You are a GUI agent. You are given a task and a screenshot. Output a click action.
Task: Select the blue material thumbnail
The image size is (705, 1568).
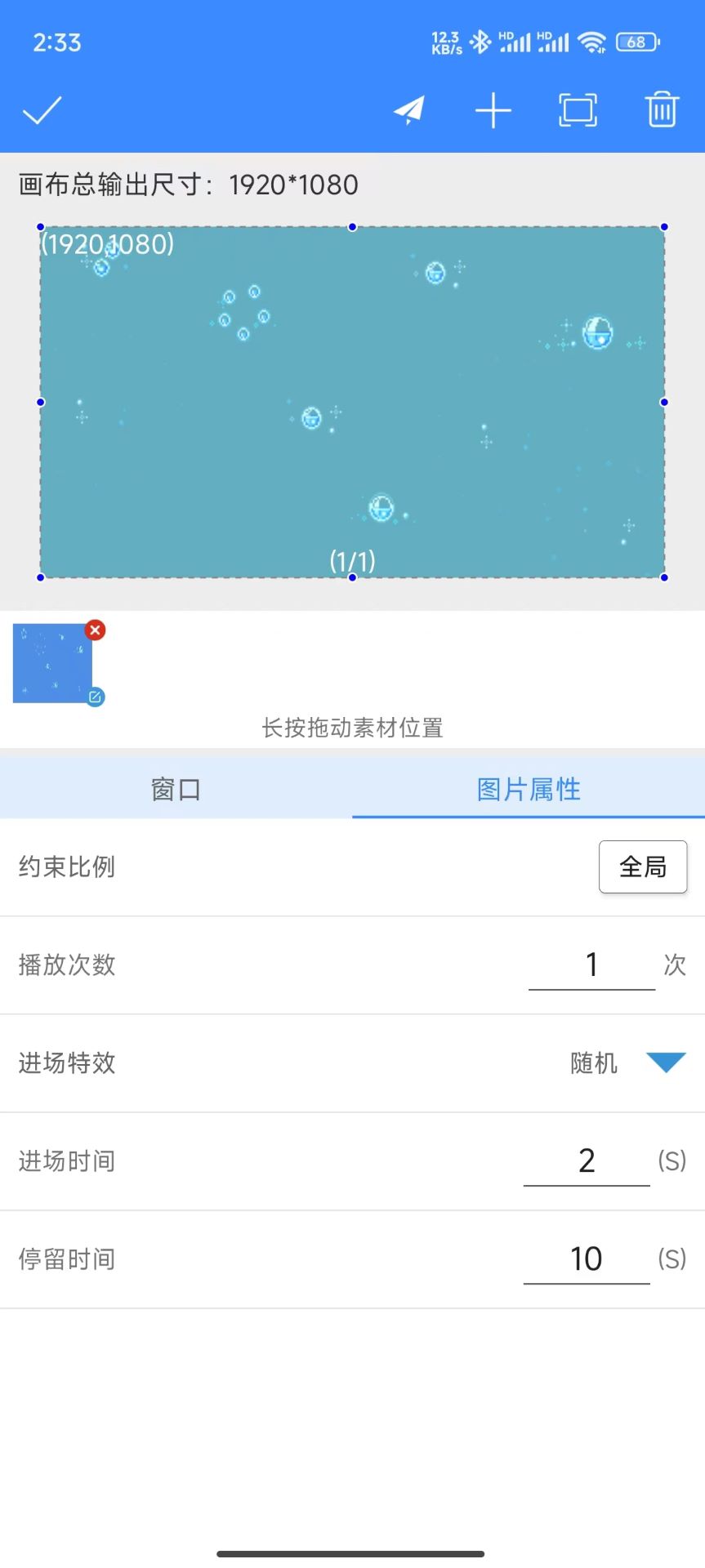pos(54,663)
